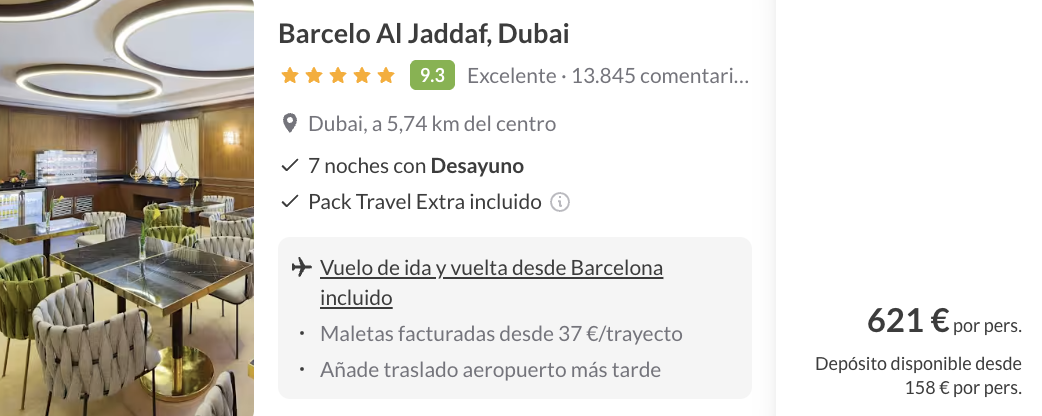The height and width of the screenshot is (416, 1042).
Task: View the 13.845 comentarios reviews
Action: (x=659, y=76)
